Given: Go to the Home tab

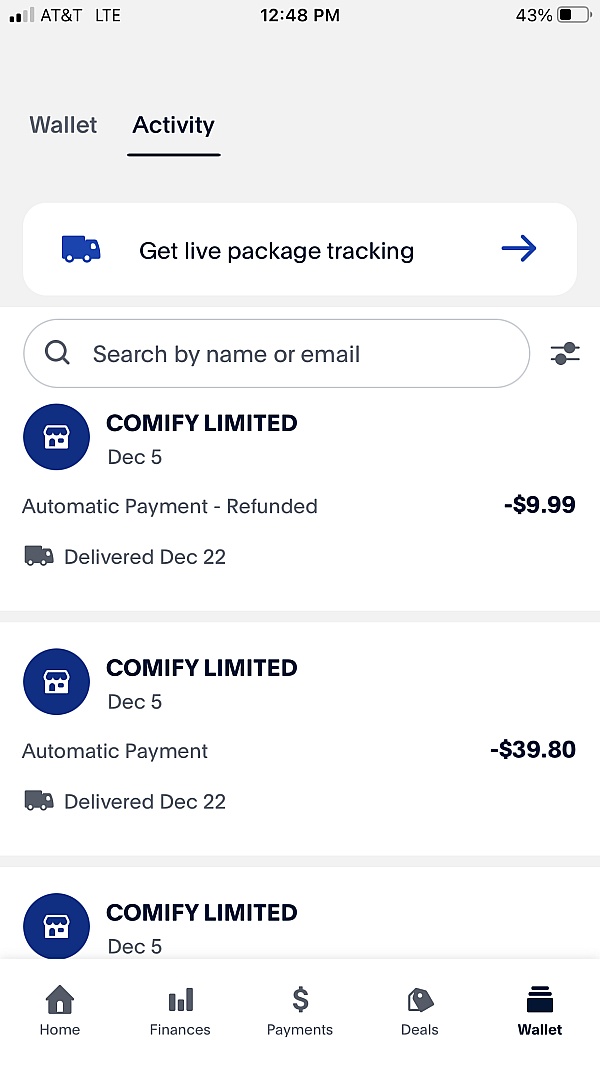Looking at the screenshot, I should click(60, 1011).
